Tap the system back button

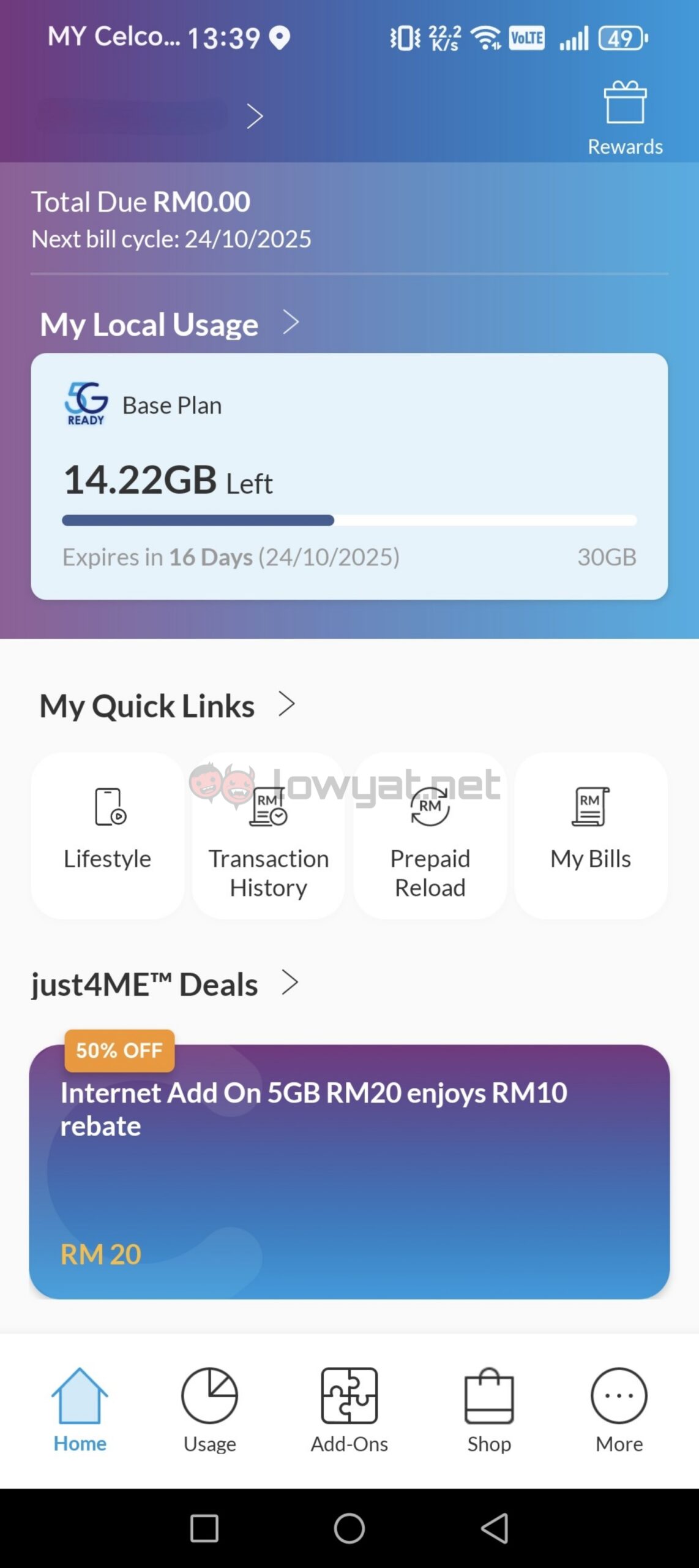click(494, 1528)
